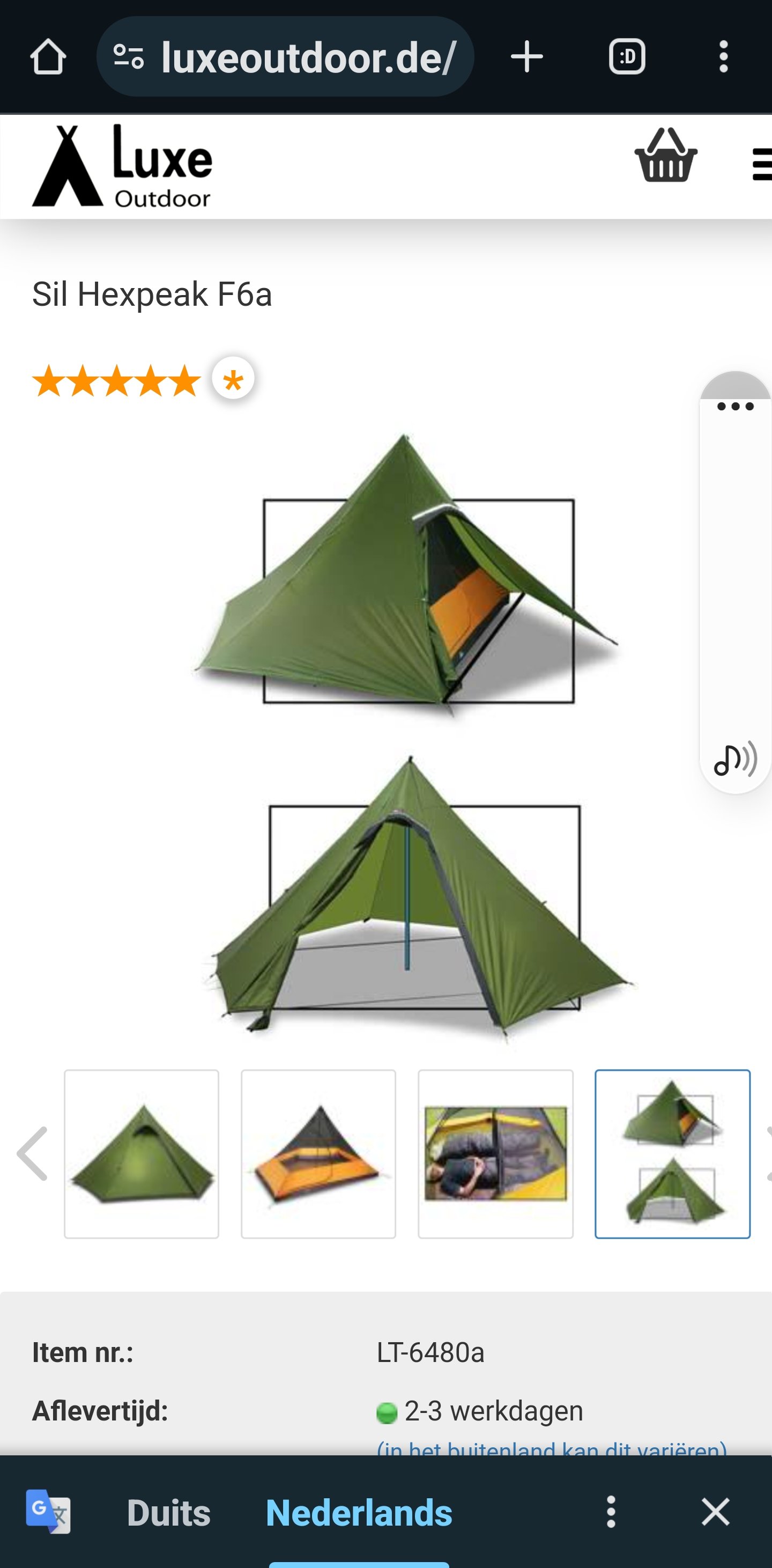Image resolution: width=772 pixels, height=1568 pixels.
Task: Open the tab switcher
Action: click(627, 57)
